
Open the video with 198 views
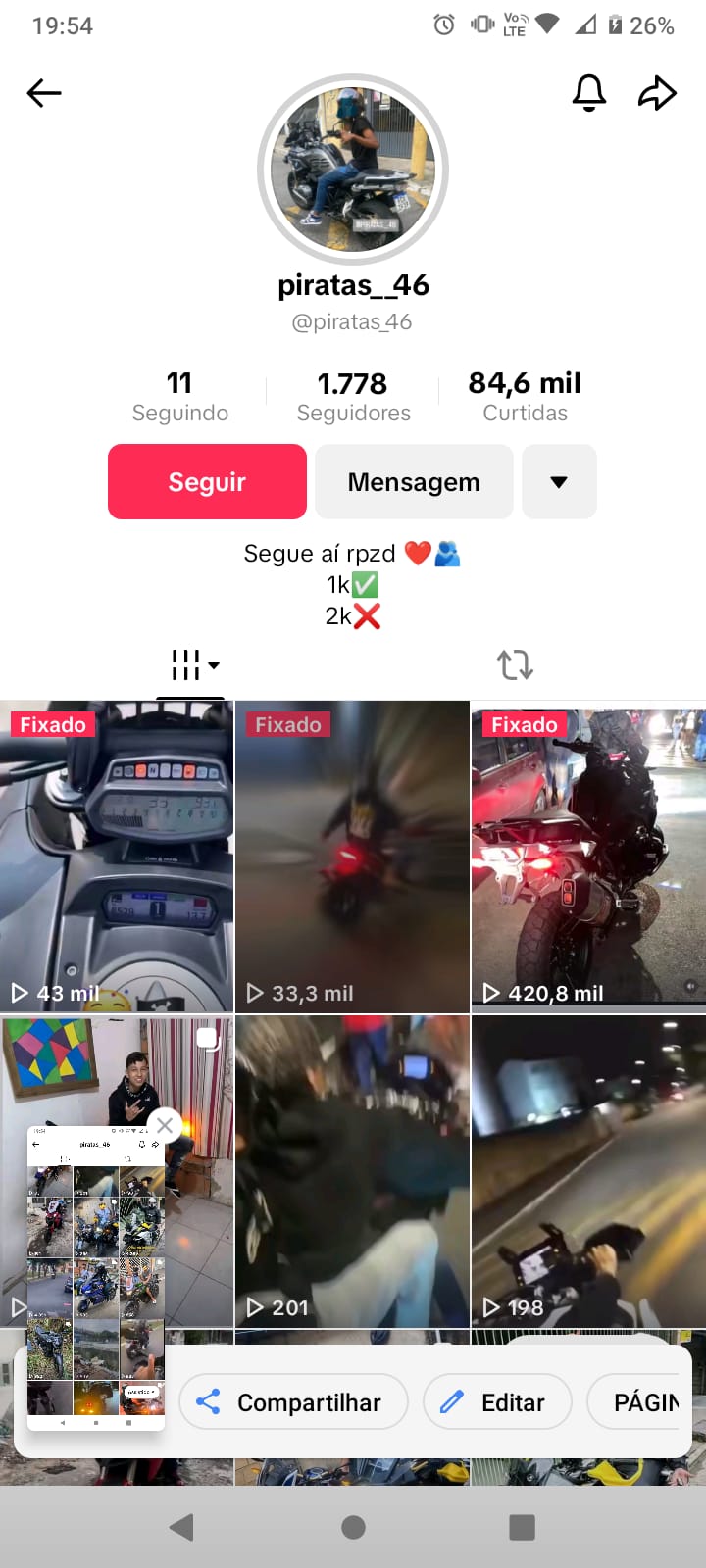point(588,1171)
